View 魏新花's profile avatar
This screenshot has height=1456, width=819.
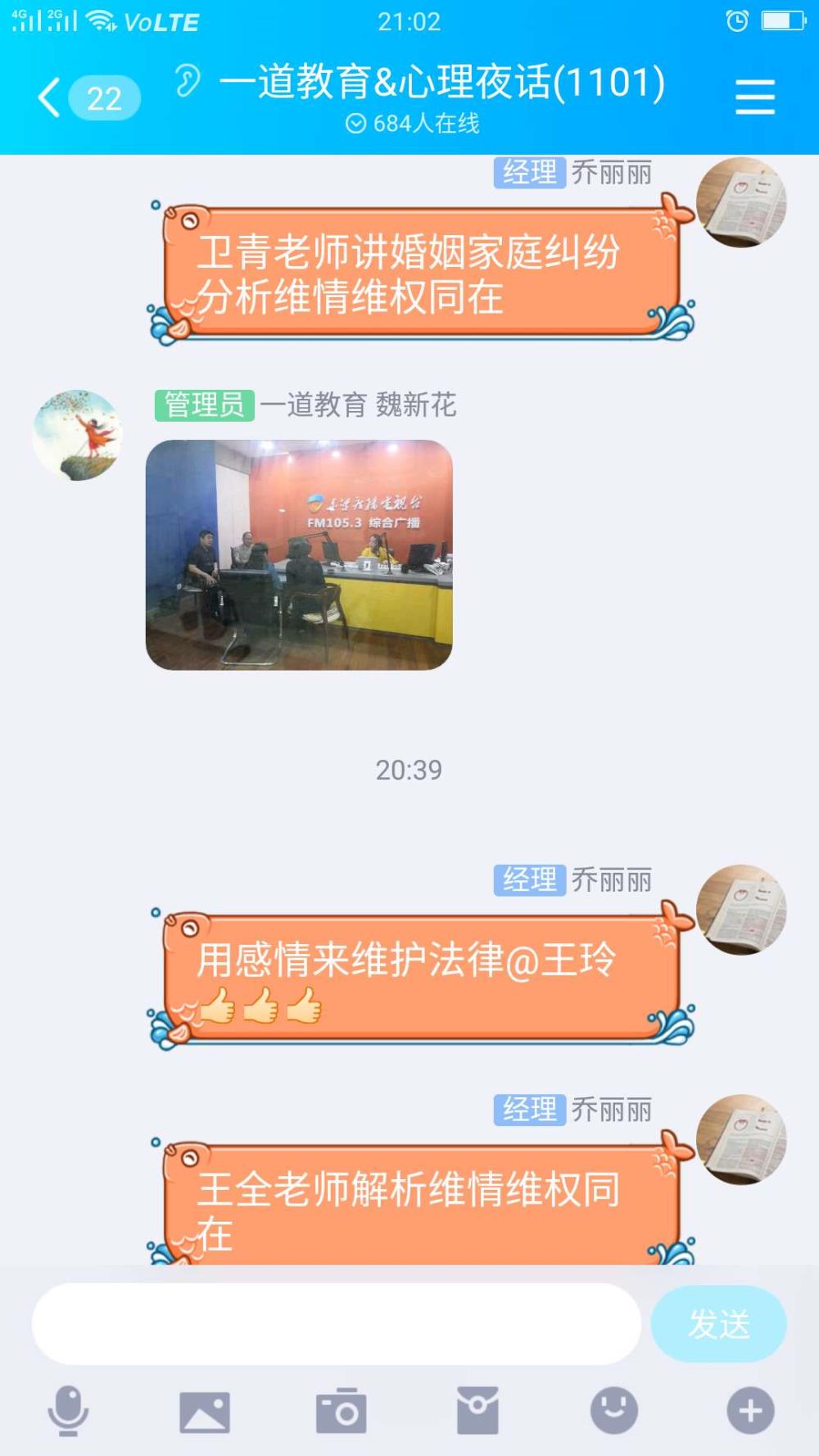point(78,435)
